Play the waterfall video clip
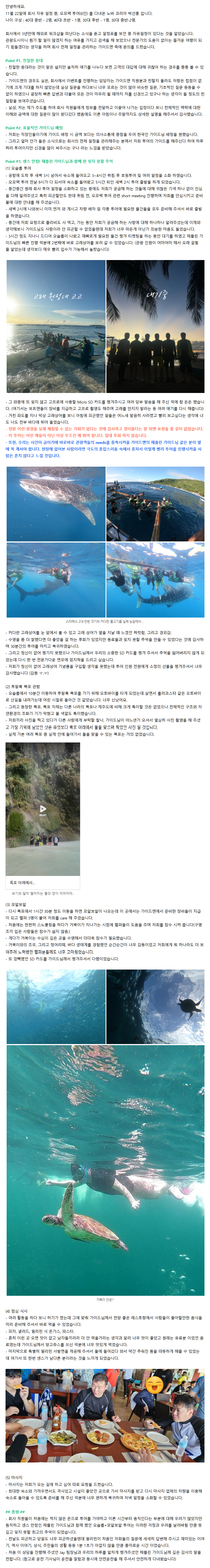 click(x=43, y=809)
